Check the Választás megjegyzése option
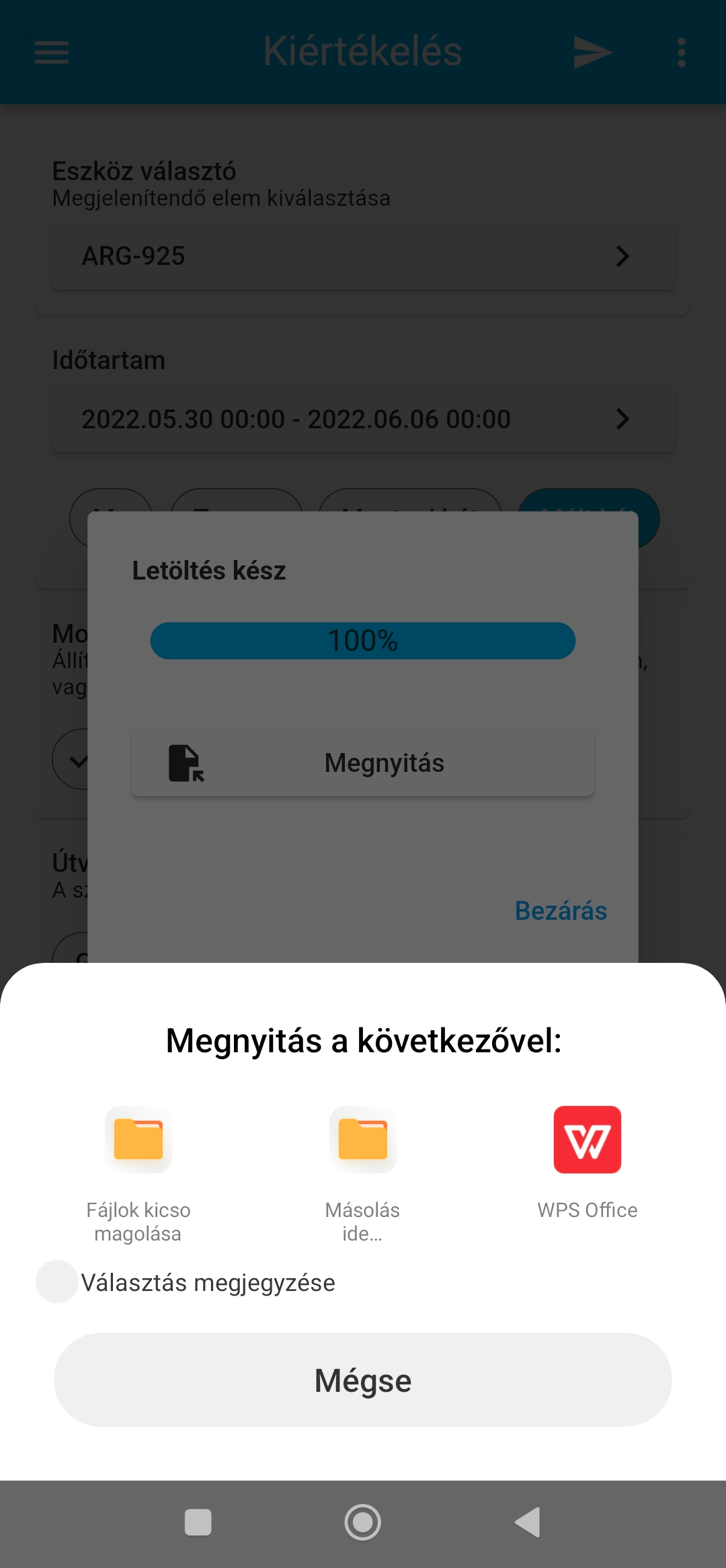This screenshot has height=1568, width=726. click(x=57, y=1282)
